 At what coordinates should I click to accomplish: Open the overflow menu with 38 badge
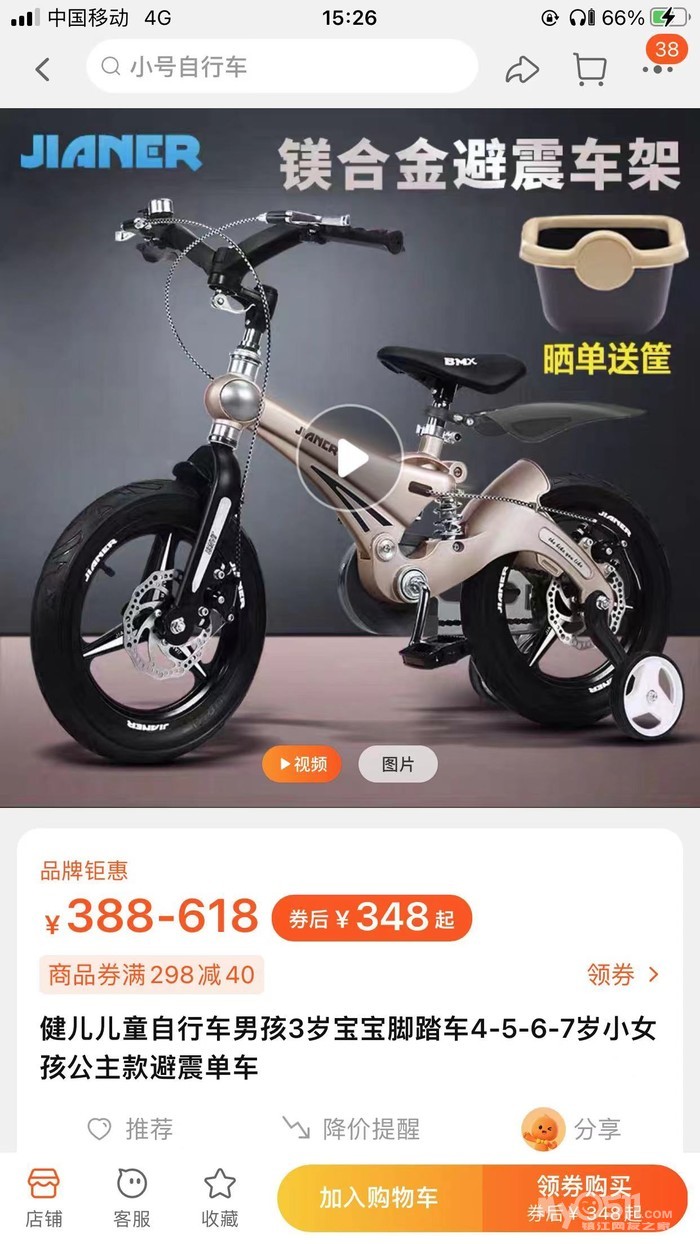pyautogui.click(x=657, y=68)
